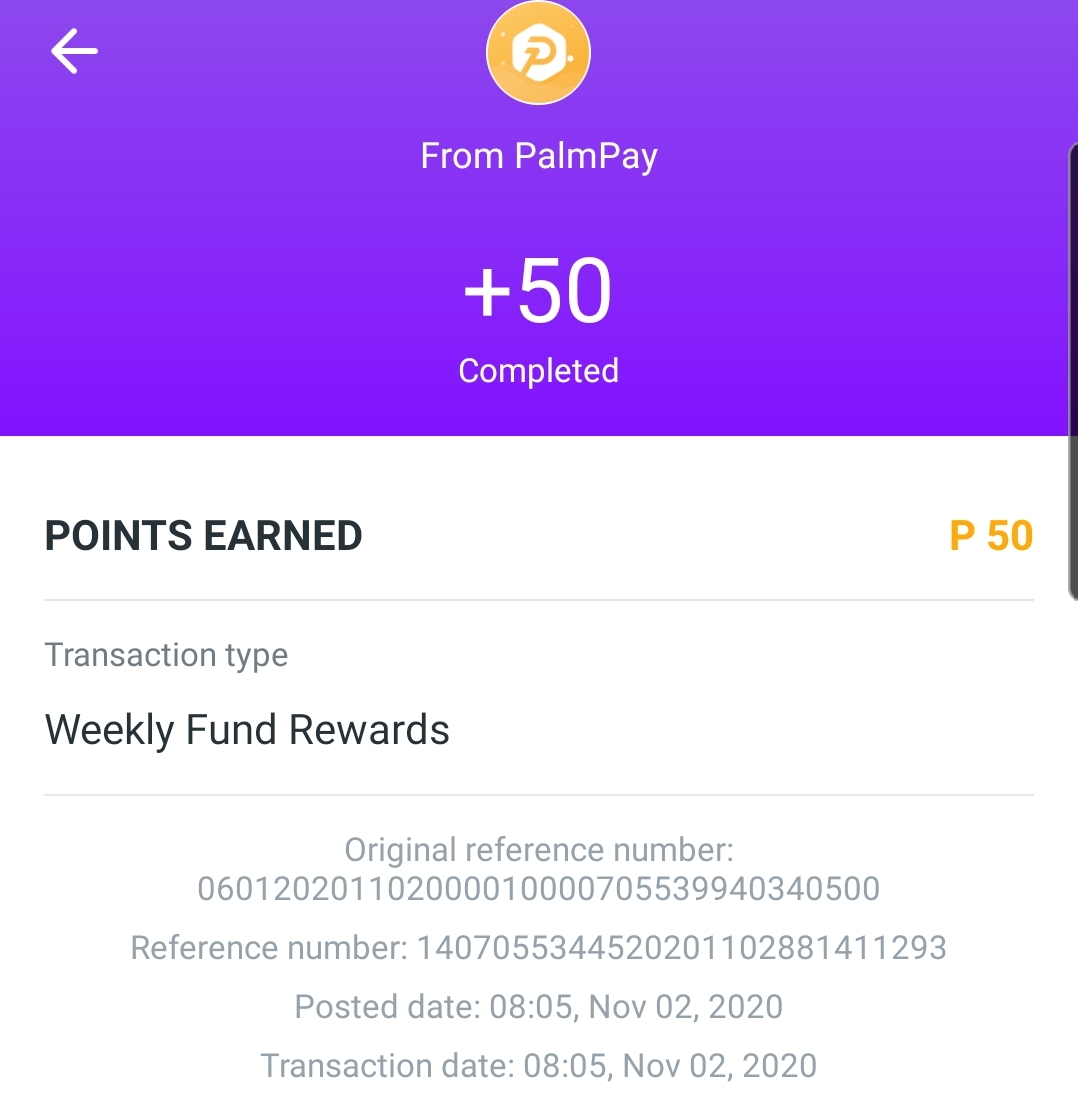Image resolution: width=1078 pixels, height=1103 pixels.
Task: Tap the Completed status label
Action: [x=538, y=370]
